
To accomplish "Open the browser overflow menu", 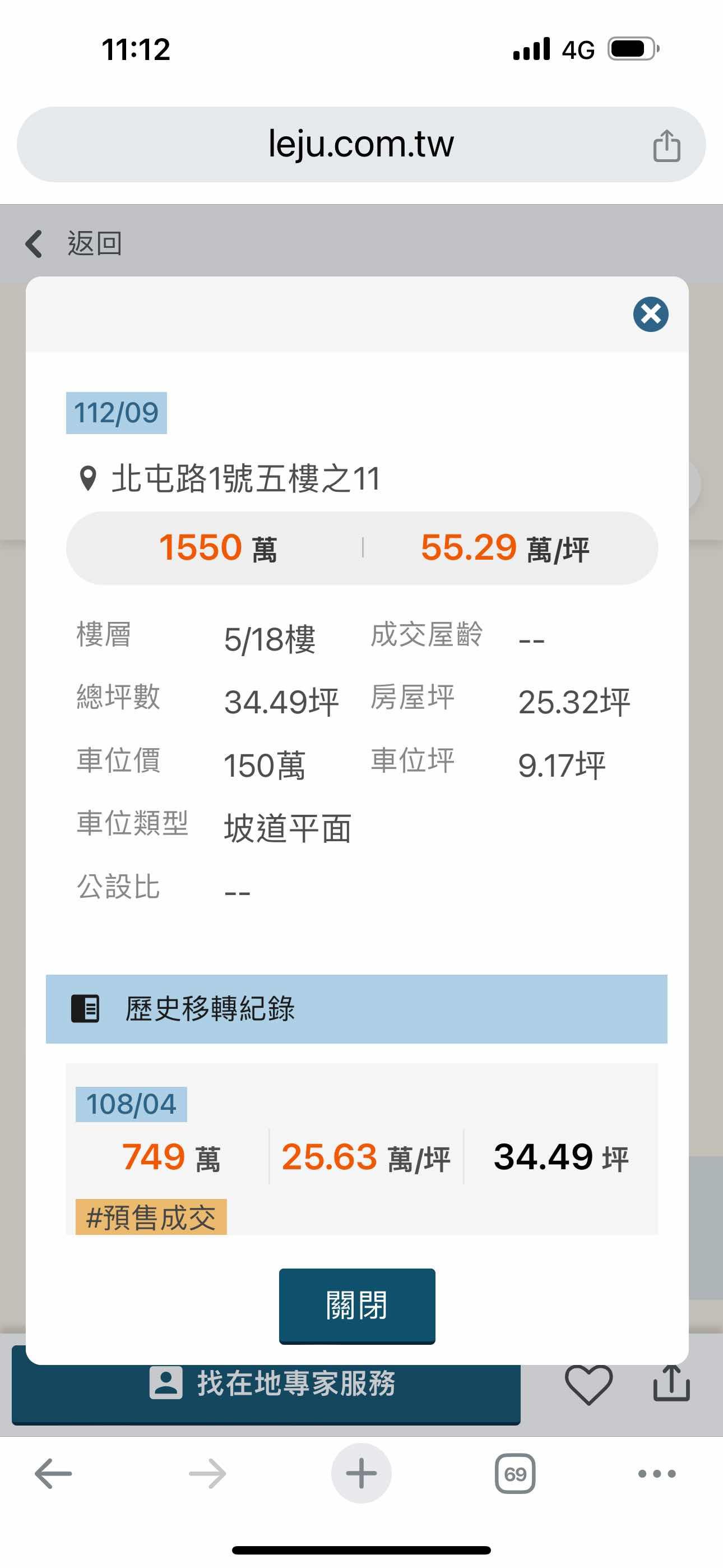I will tap(657, 1474).
